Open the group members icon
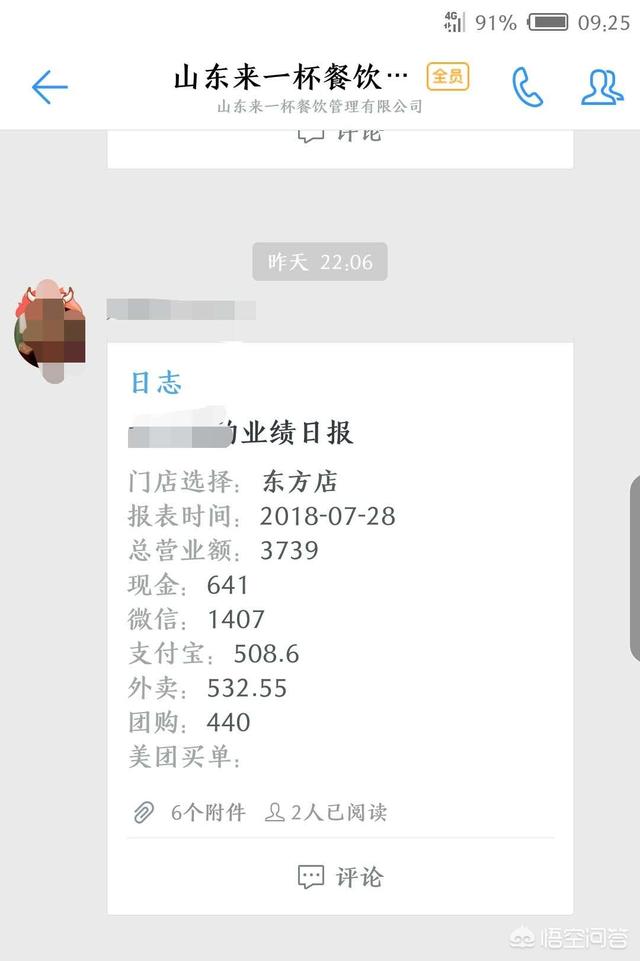640x961 pixels. [602, 88]
